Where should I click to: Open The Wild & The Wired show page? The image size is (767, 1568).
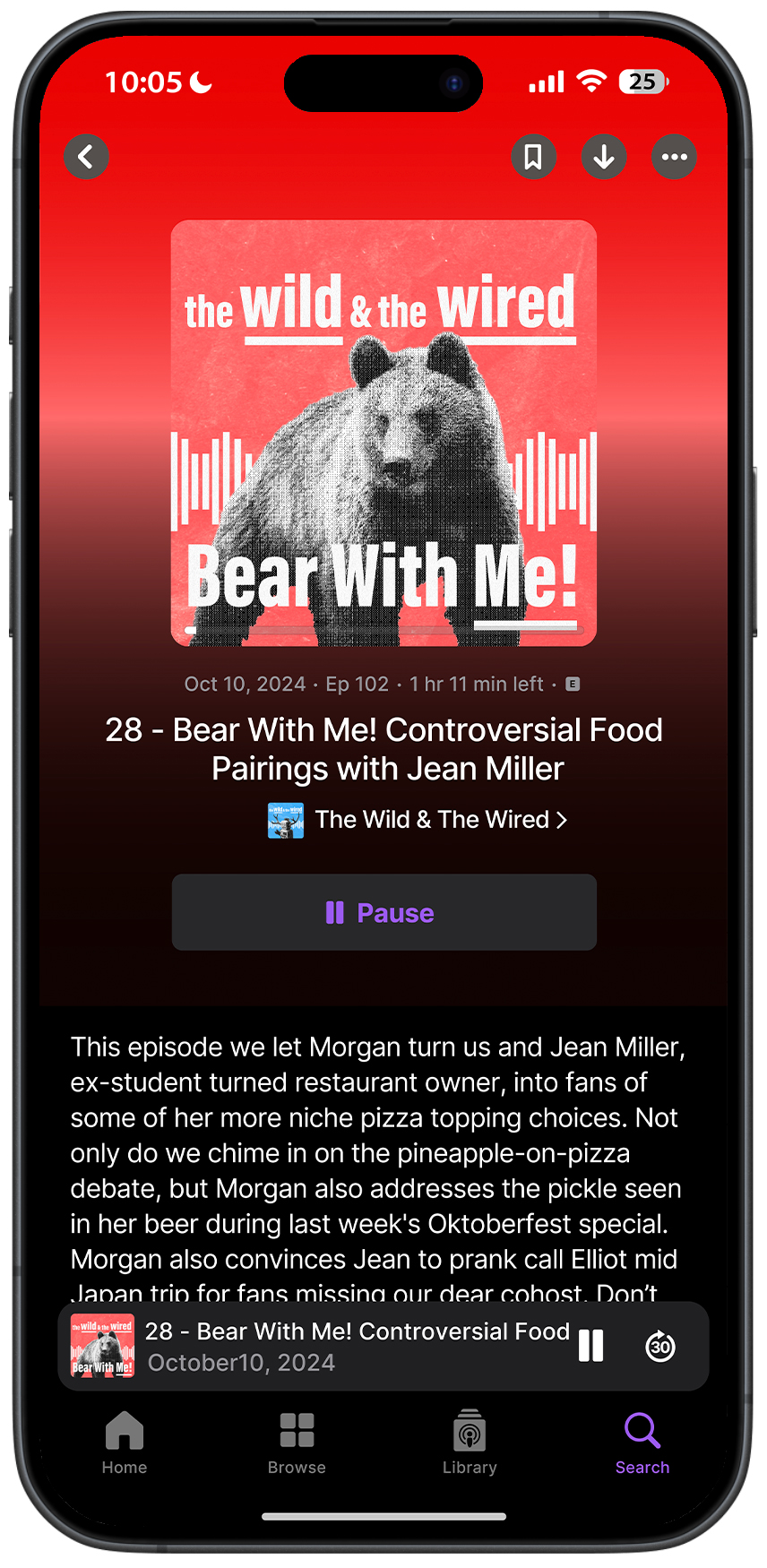pos(431,820)
